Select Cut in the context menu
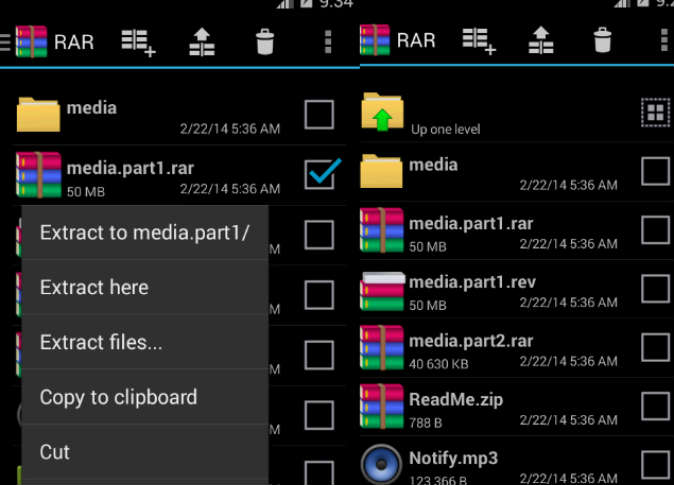 [144, 452]
